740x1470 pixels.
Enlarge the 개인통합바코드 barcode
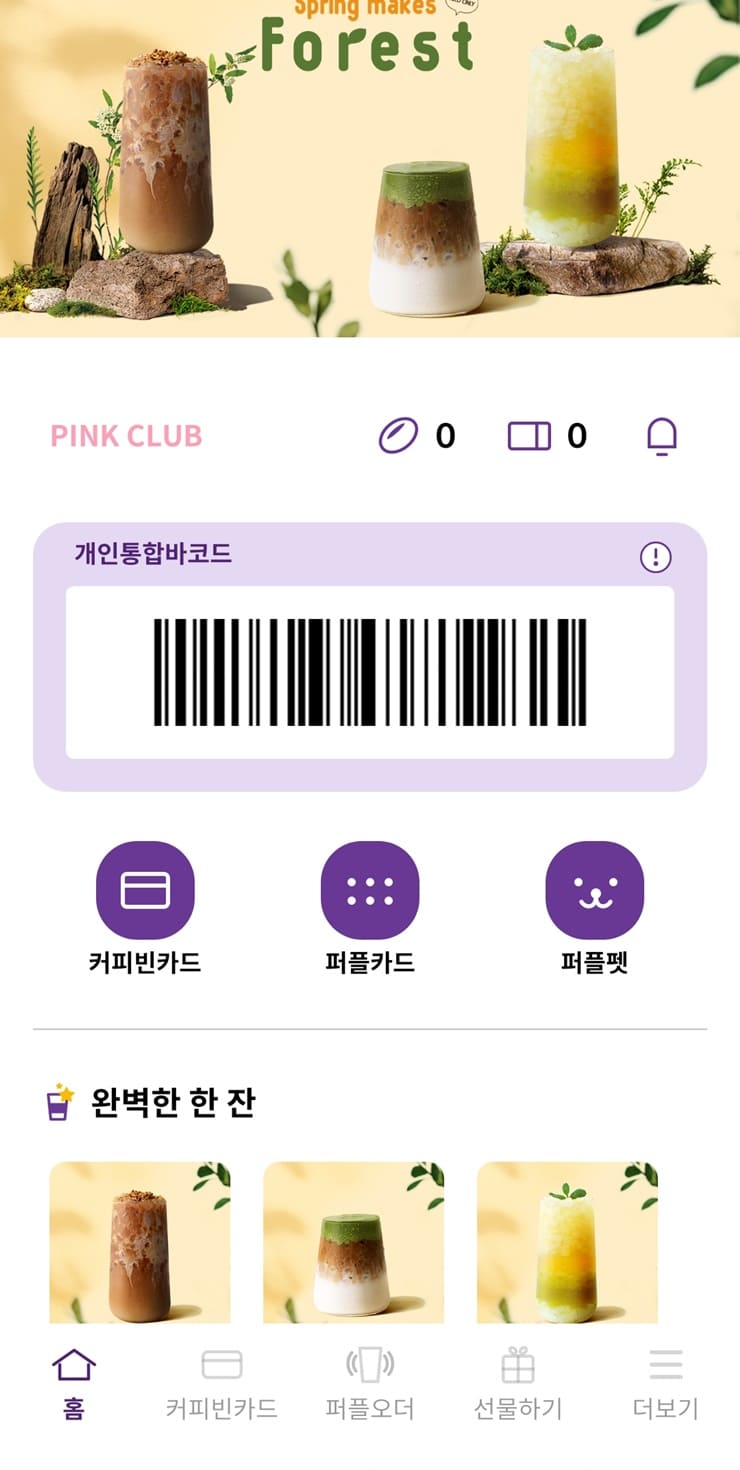tap(370, 672)
